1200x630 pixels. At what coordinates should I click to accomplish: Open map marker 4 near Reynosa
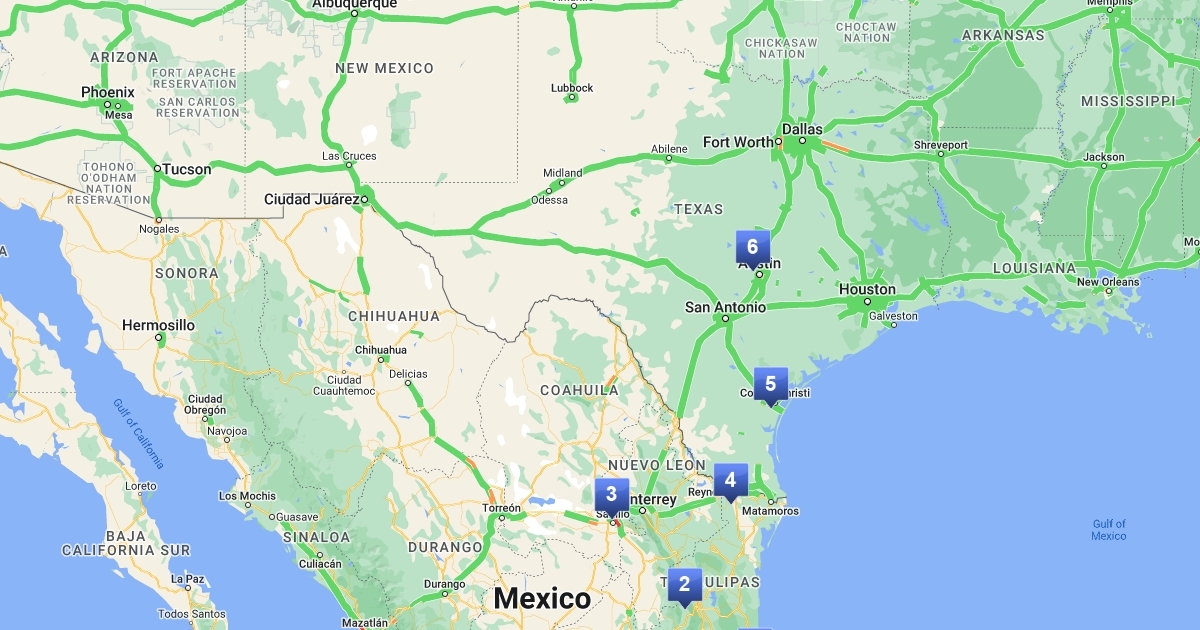[x=731, y=481]
